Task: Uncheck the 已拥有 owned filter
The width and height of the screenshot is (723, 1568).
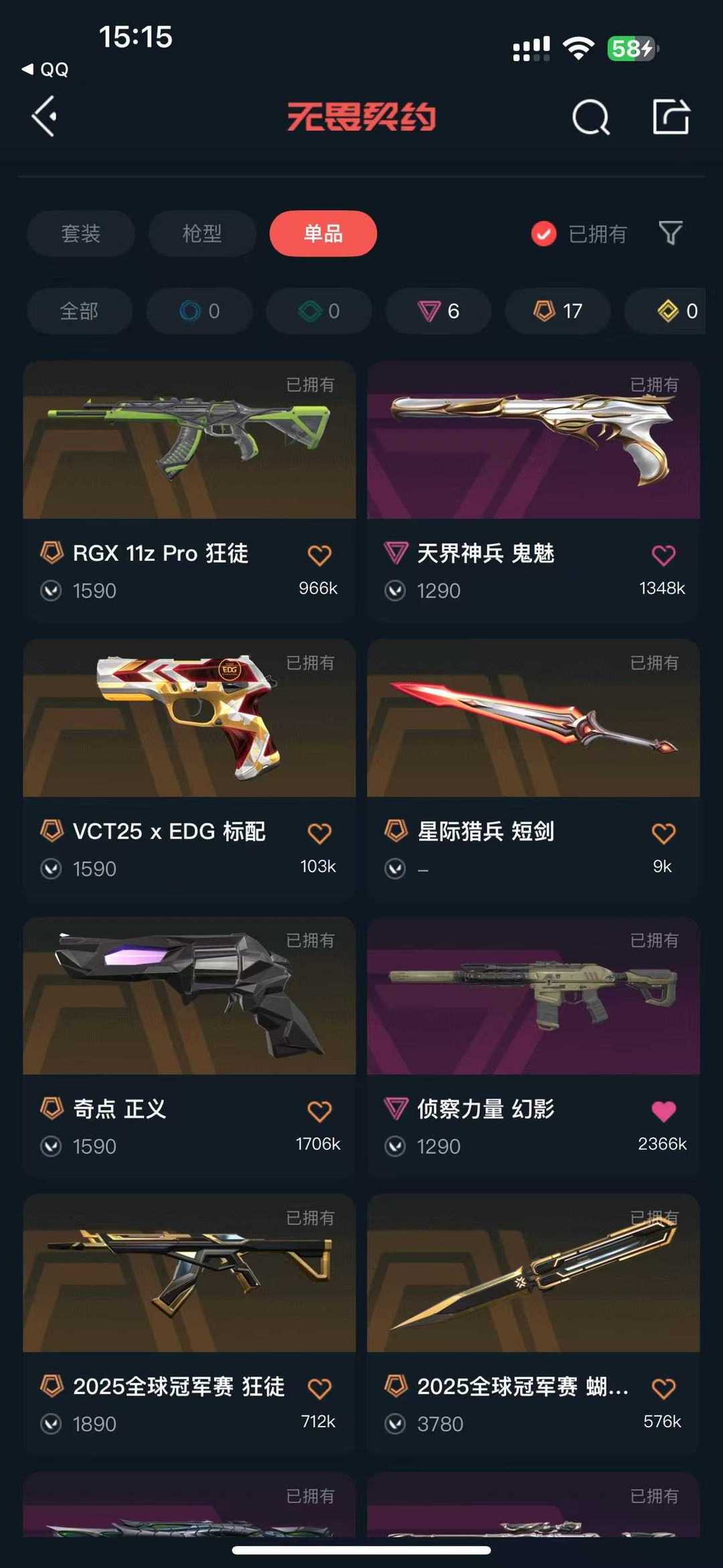Action: (544, 234)
